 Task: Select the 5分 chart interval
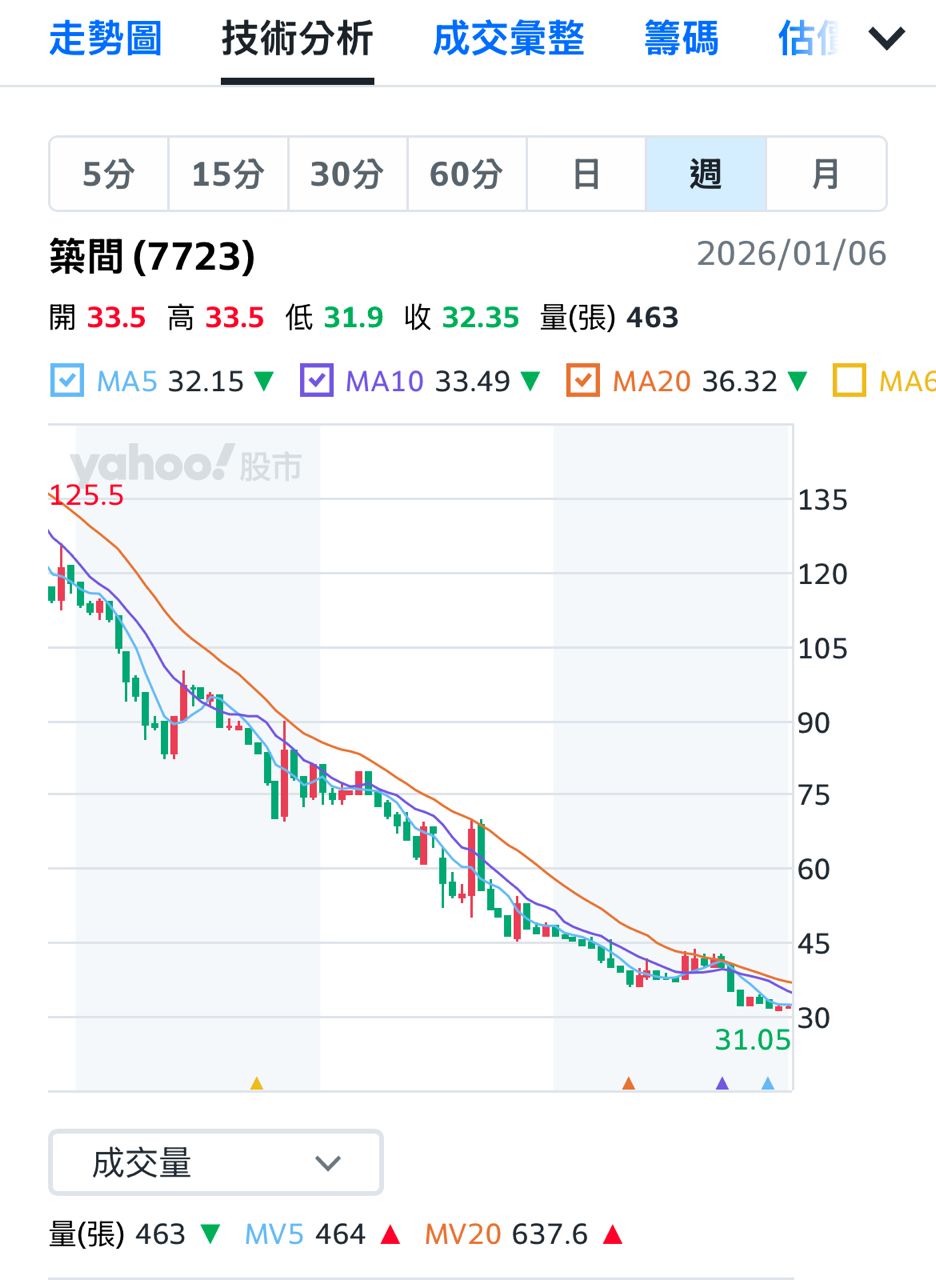pos(108,174)
